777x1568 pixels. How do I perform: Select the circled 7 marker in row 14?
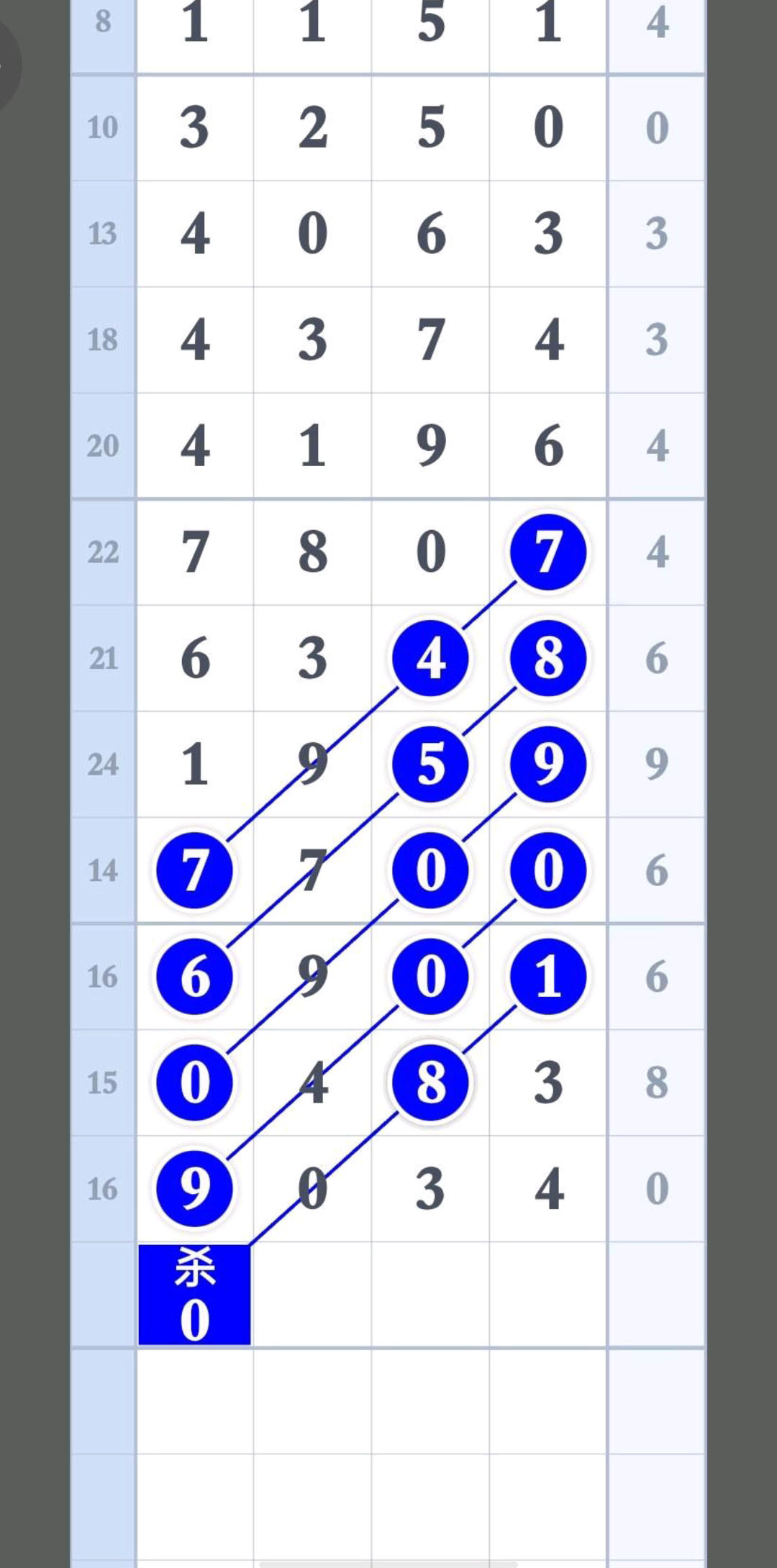click(193, 870)
